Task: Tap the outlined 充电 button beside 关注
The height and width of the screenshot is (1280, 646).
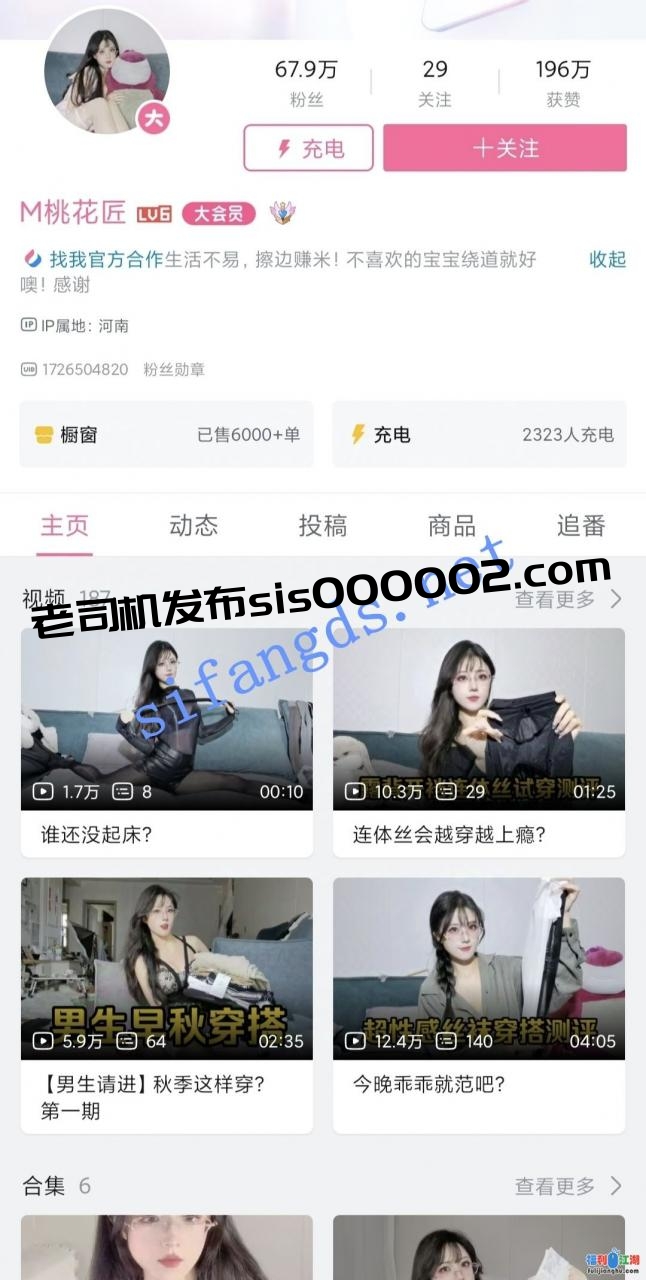Action: pyautogui.click(x=309, y=148)
